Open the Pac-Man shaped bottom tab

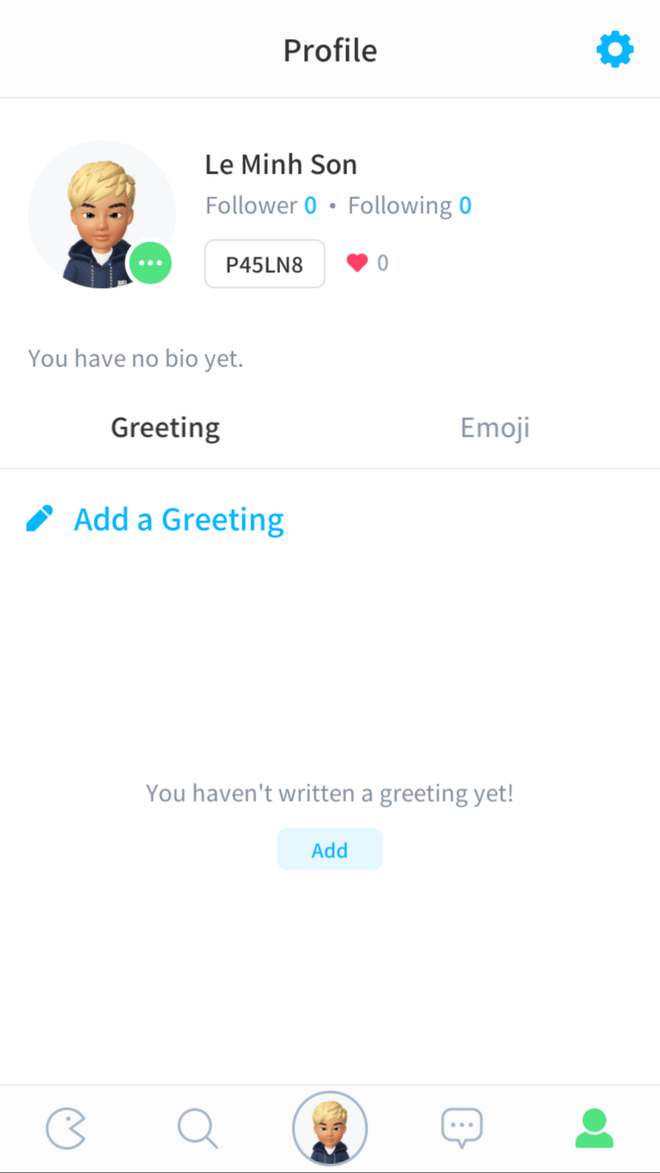point(66,1129)
